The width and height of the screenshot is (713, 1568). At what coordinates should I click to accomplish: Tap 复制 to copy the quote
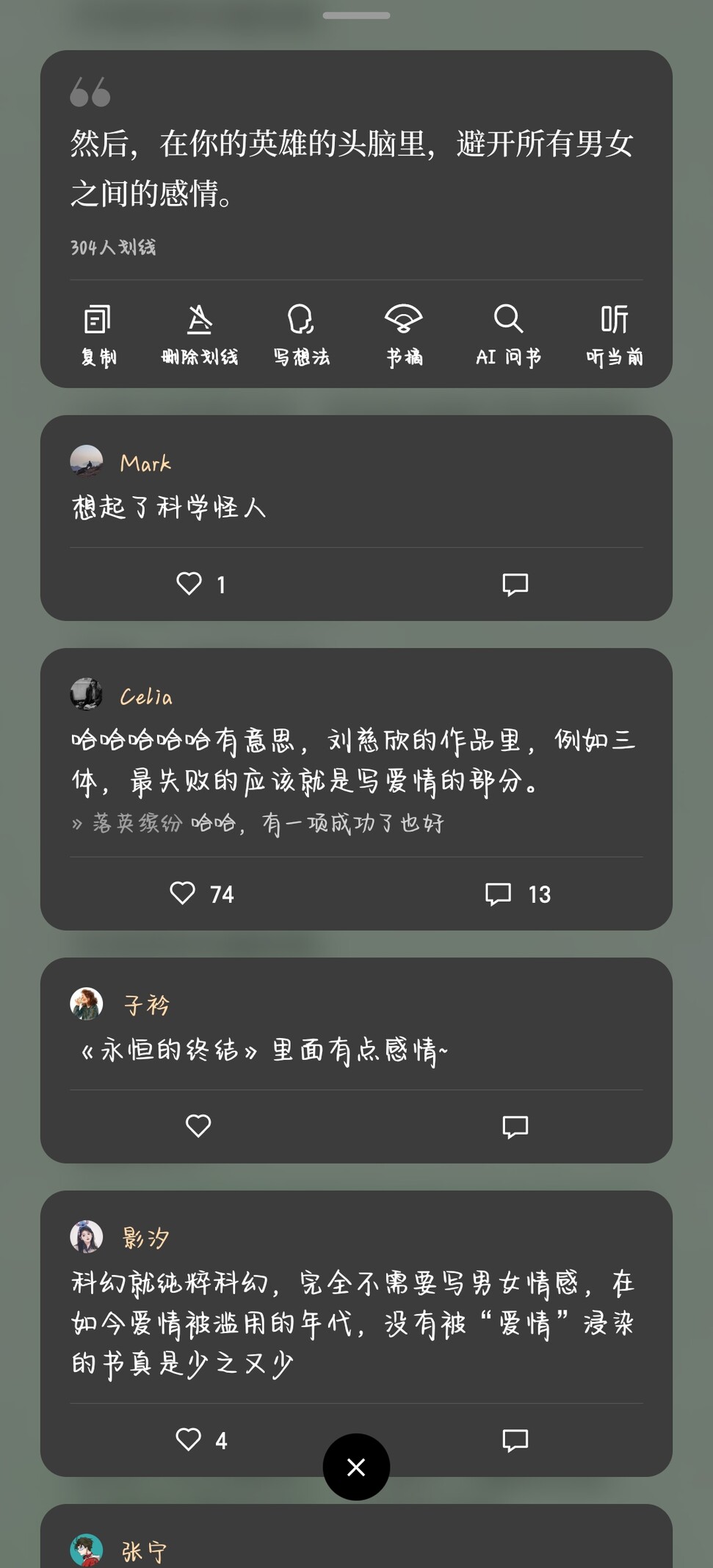[x=98, y=335]
